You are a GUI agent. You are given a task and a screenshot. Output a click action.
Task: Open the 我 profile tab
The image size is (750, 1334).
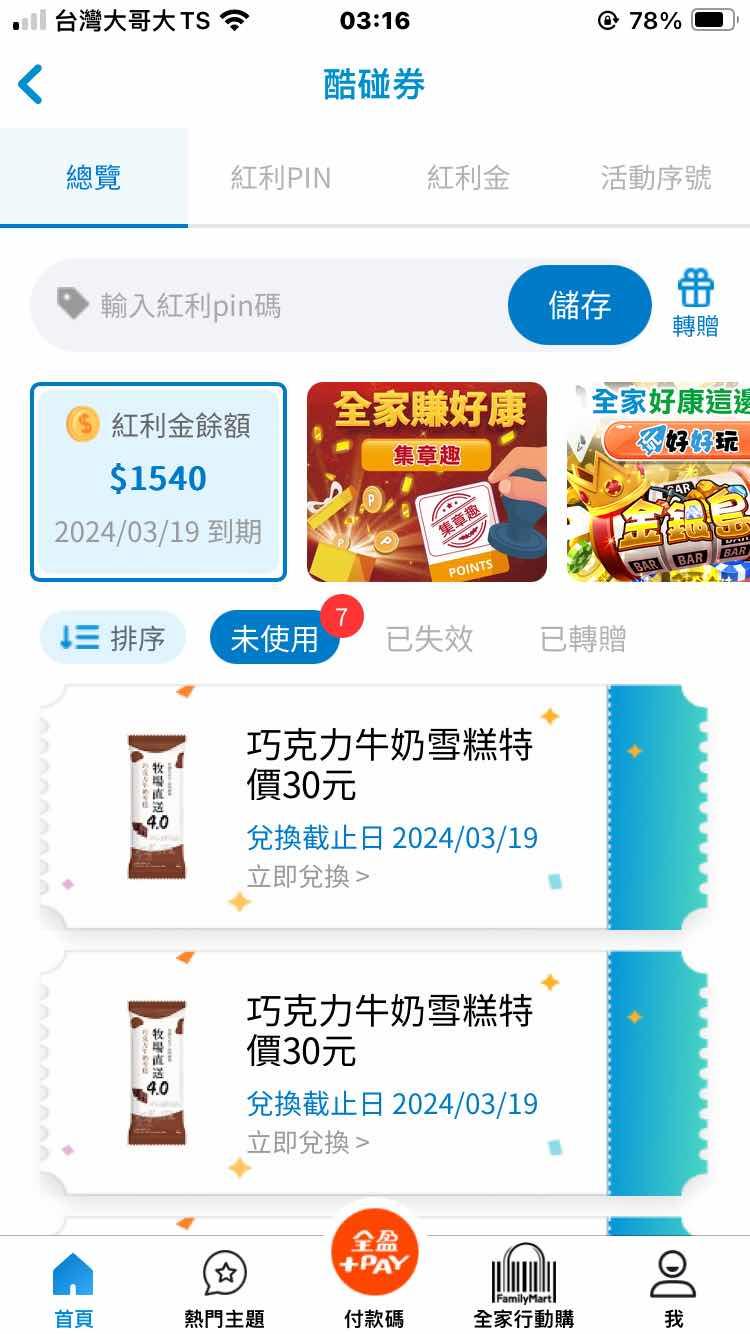click(673, 1290)
